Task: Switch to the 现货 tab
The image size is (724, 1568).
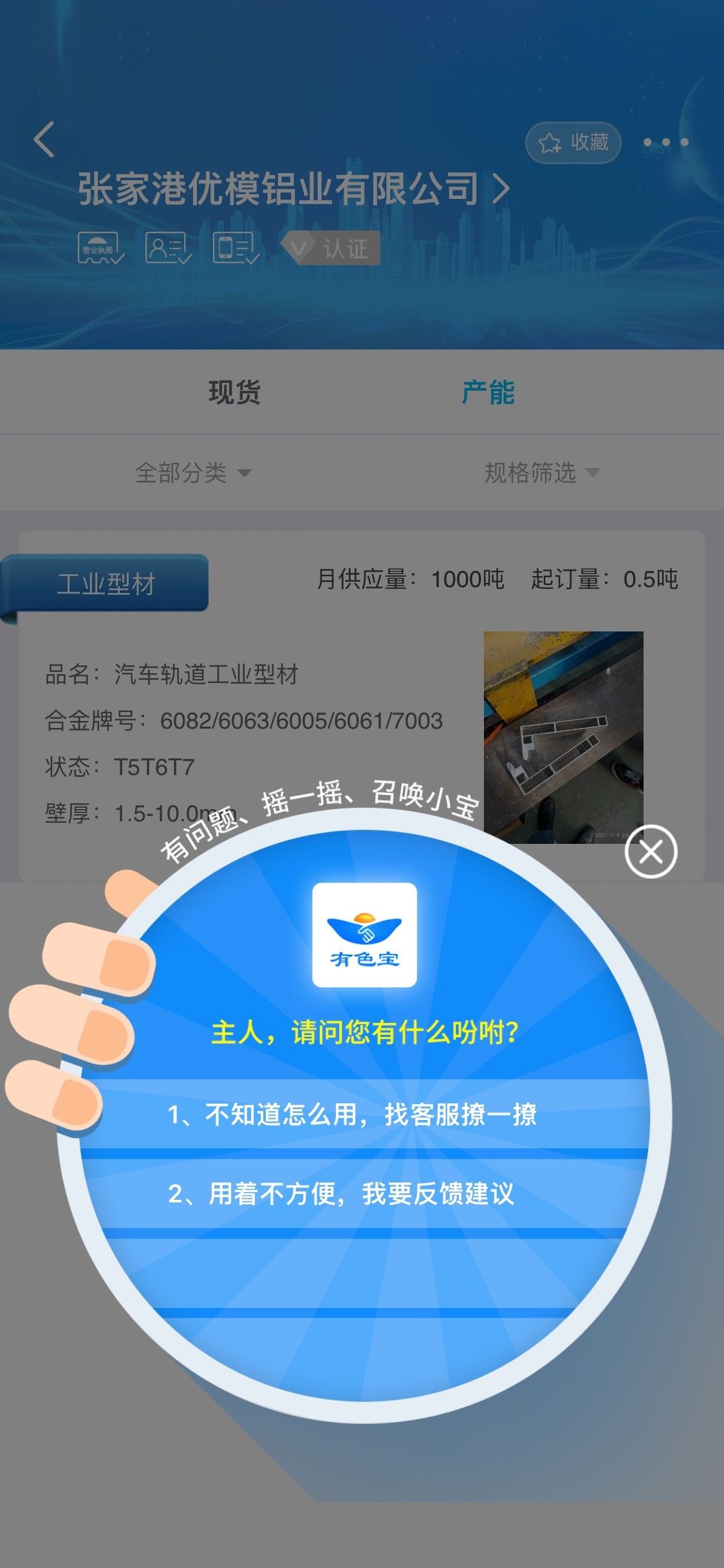Action: (x=234, y=392)
